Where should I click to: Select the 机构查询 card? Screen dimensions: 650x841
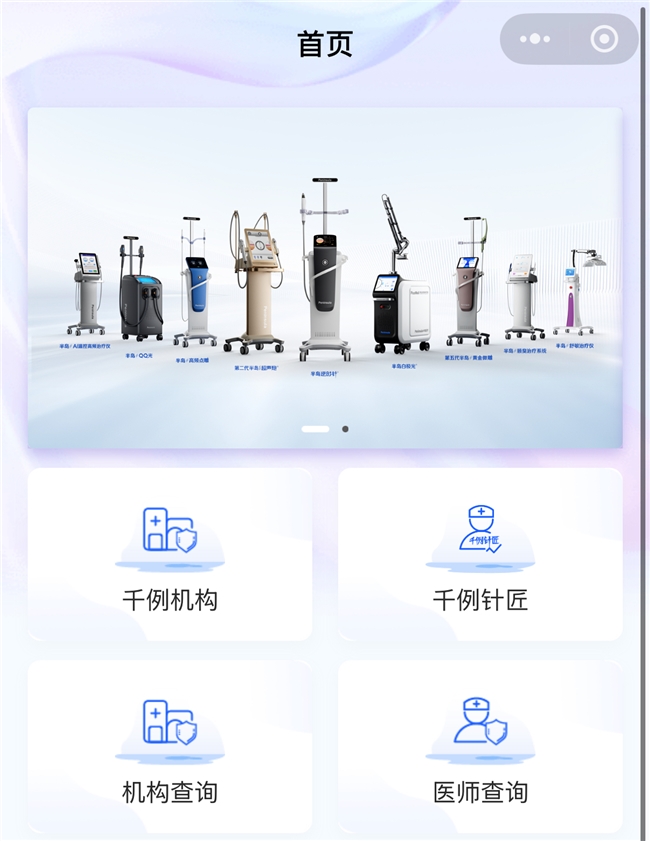tap(170, 747)
